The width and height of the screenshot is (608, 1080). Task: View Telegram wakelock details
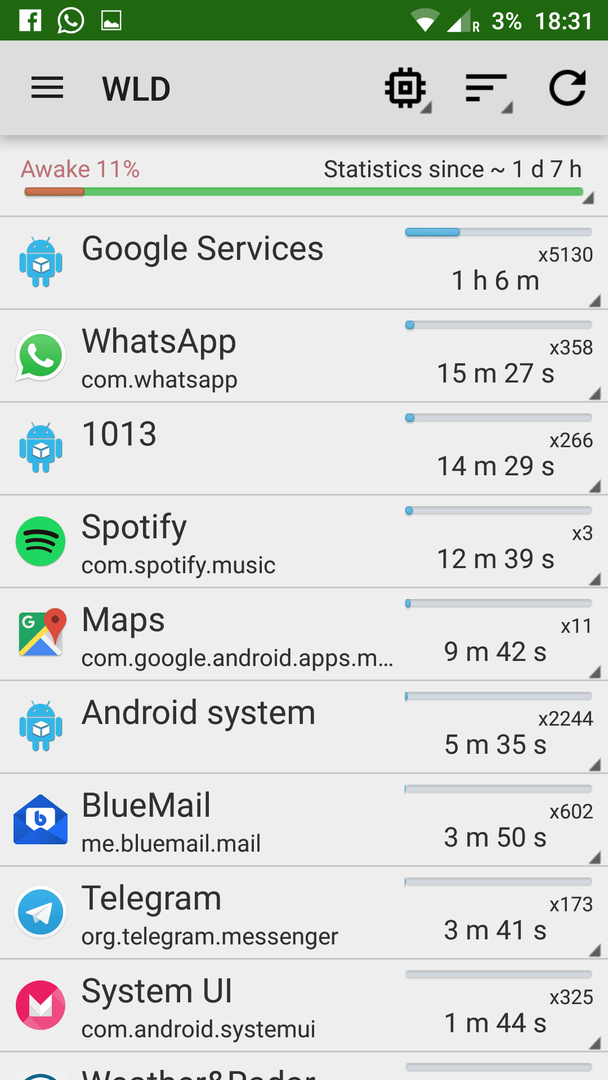tap(304, 913)
